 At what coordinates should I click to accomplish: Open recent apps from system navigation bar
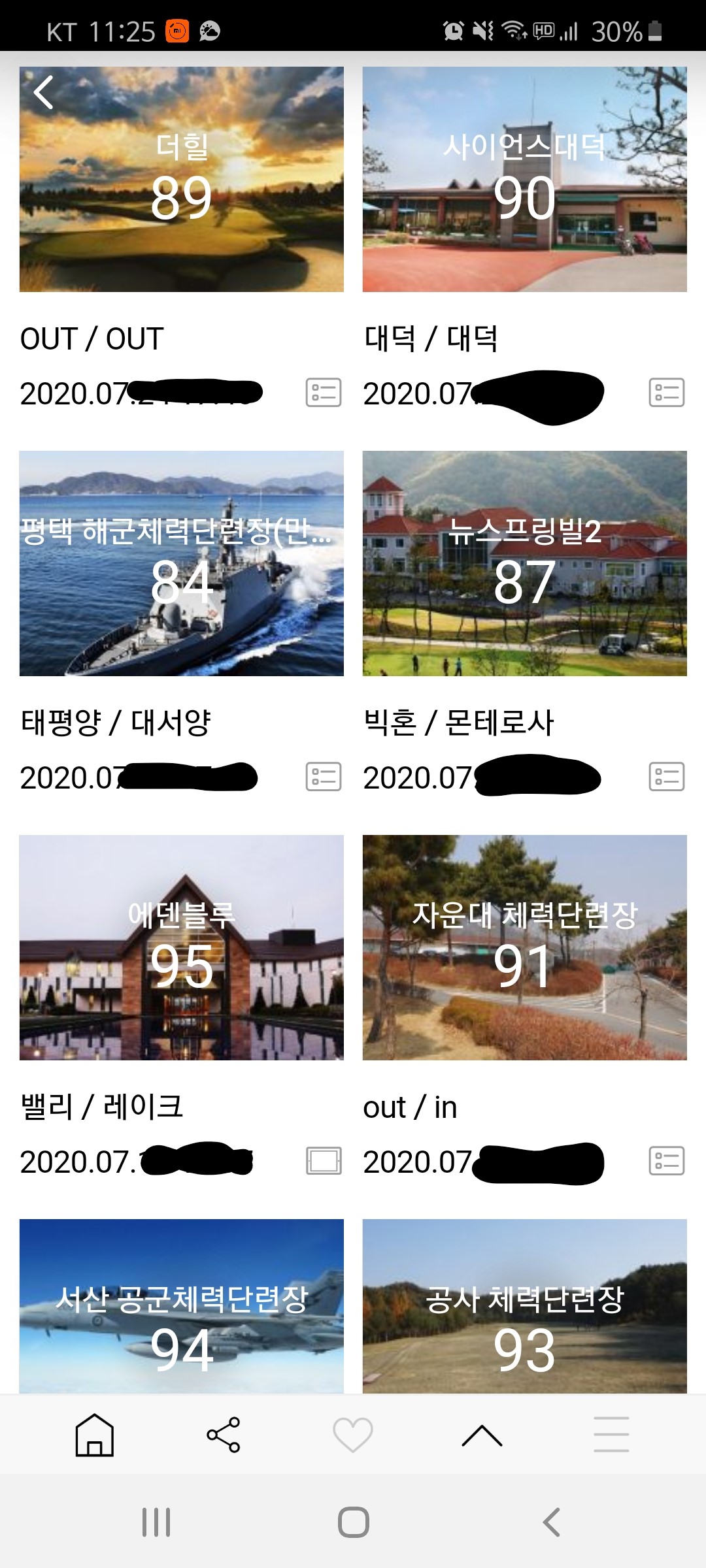coord(156,1522)
